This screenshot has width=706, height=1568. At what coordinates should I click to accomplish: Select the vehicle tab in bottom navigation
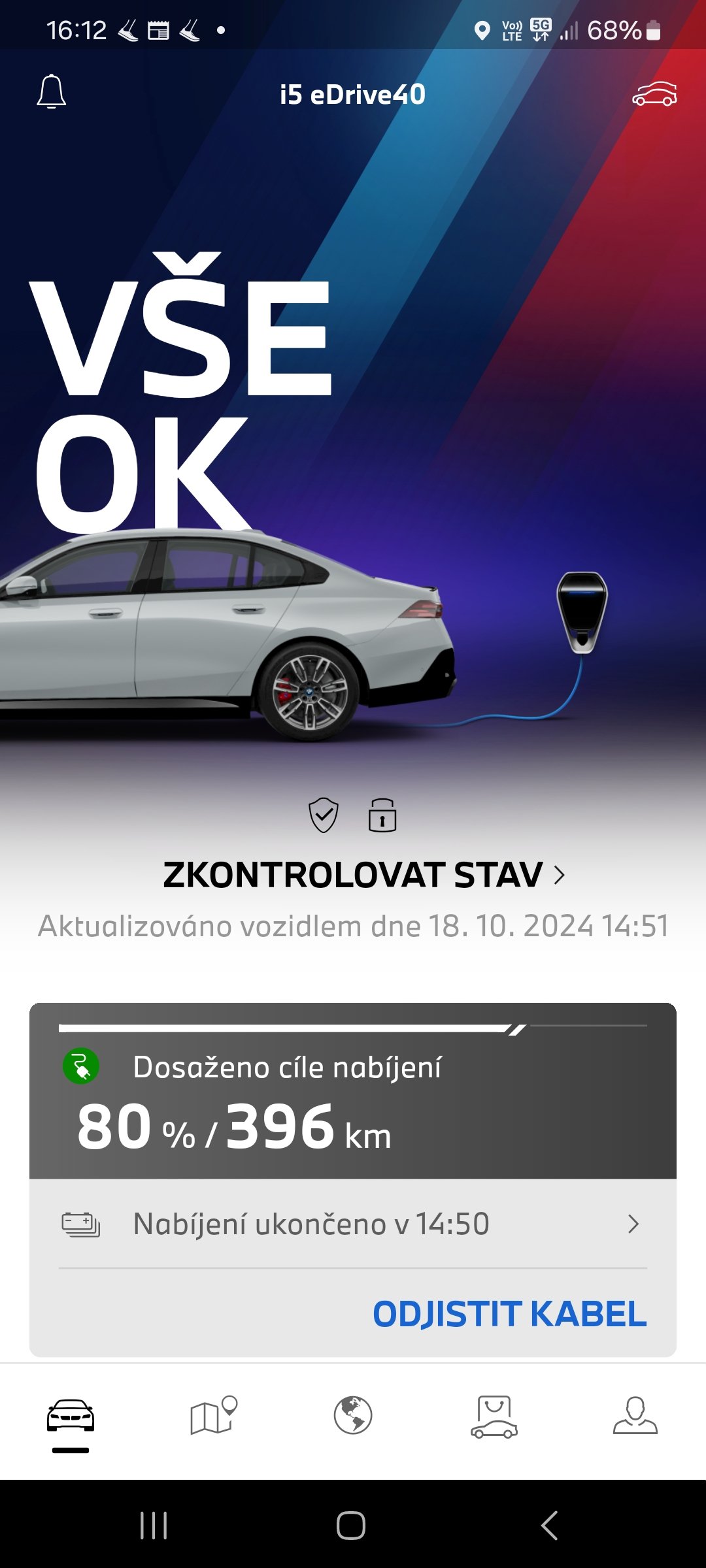[x=71, y=1416]
